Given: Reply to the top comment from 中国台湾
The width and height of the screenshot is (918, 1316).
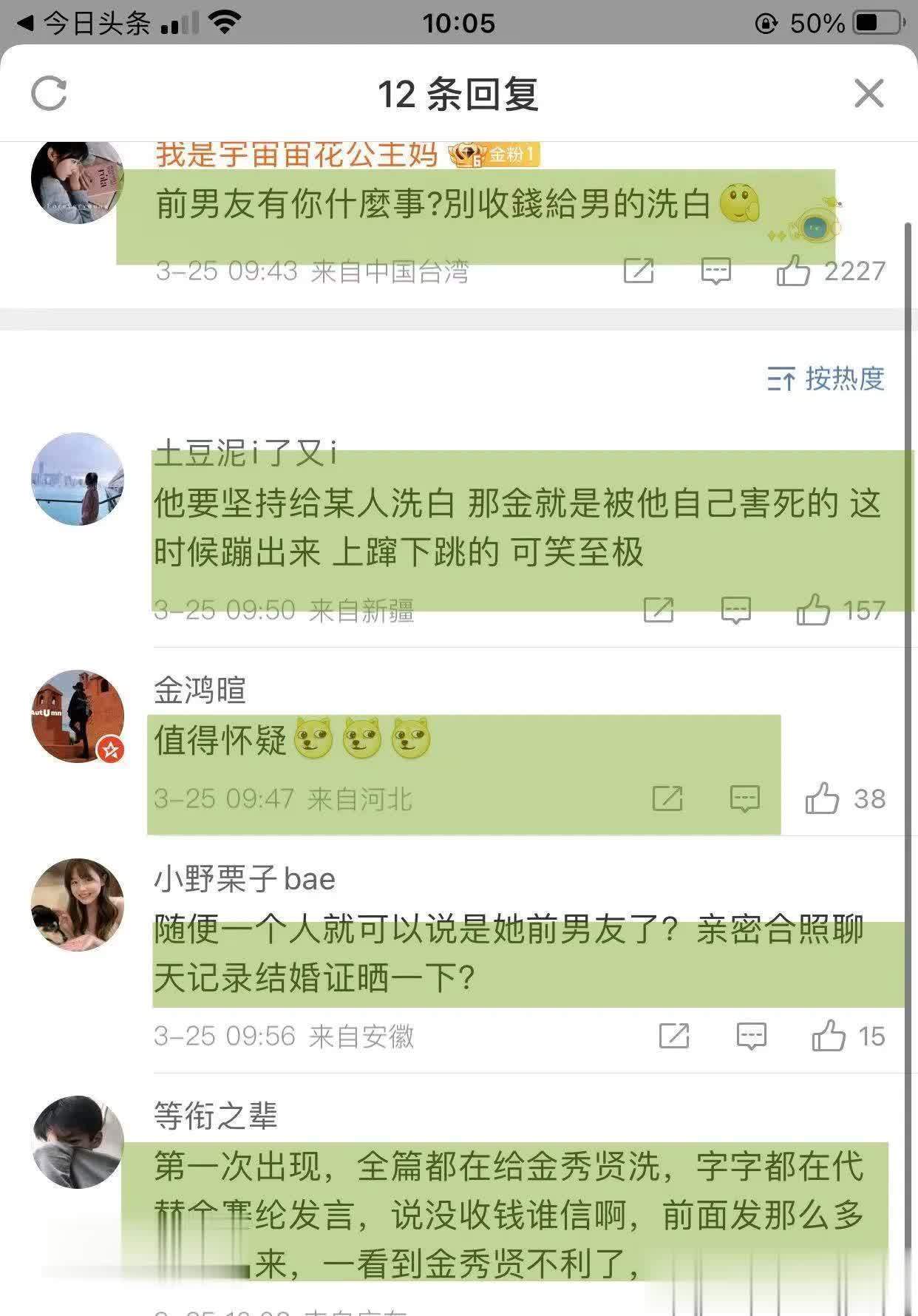Looking at the screenshot, I should 715,271.
